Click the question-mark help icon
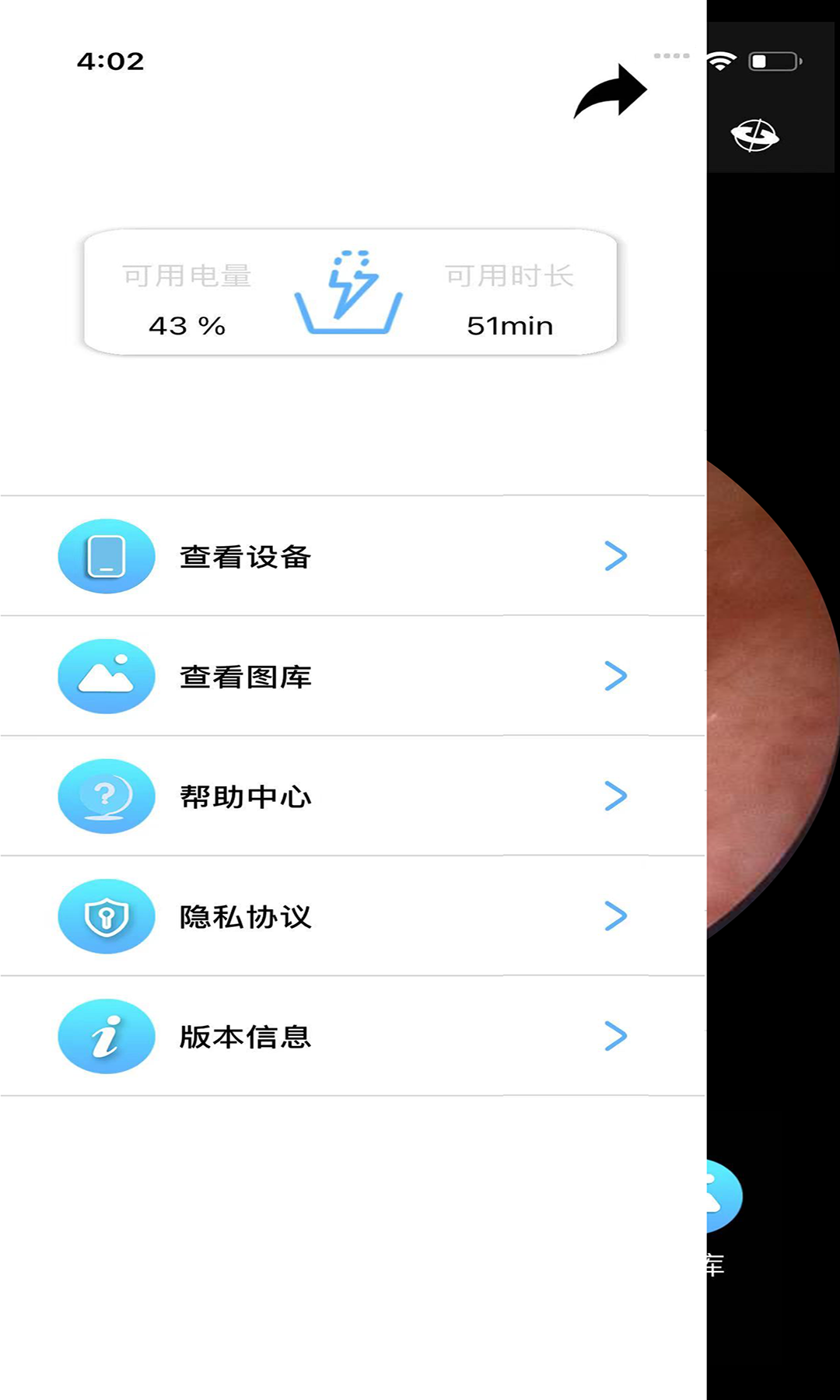Screen dimensions: 840x1400 107,796
